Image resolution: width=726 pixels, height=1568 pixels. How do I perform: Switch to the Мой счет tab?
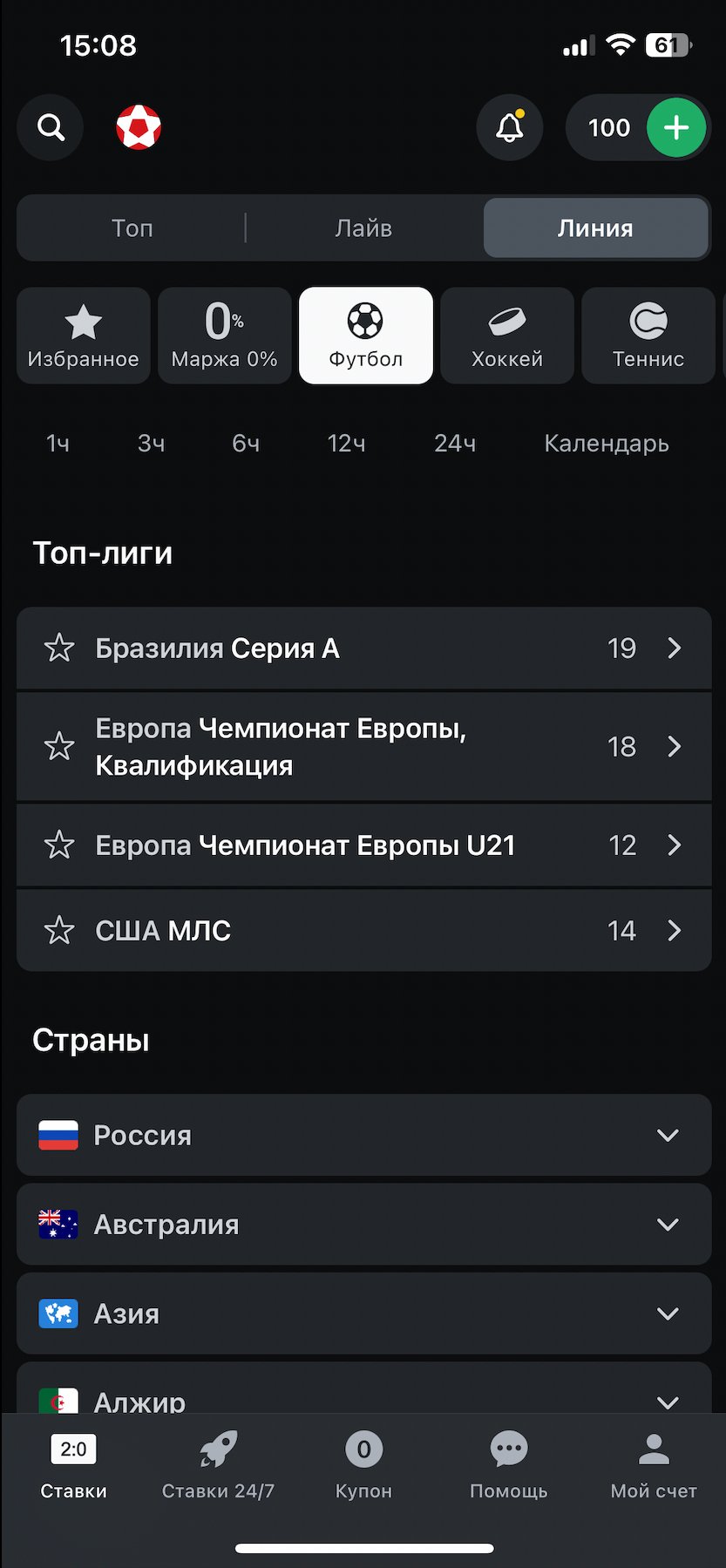point(654,1466)
